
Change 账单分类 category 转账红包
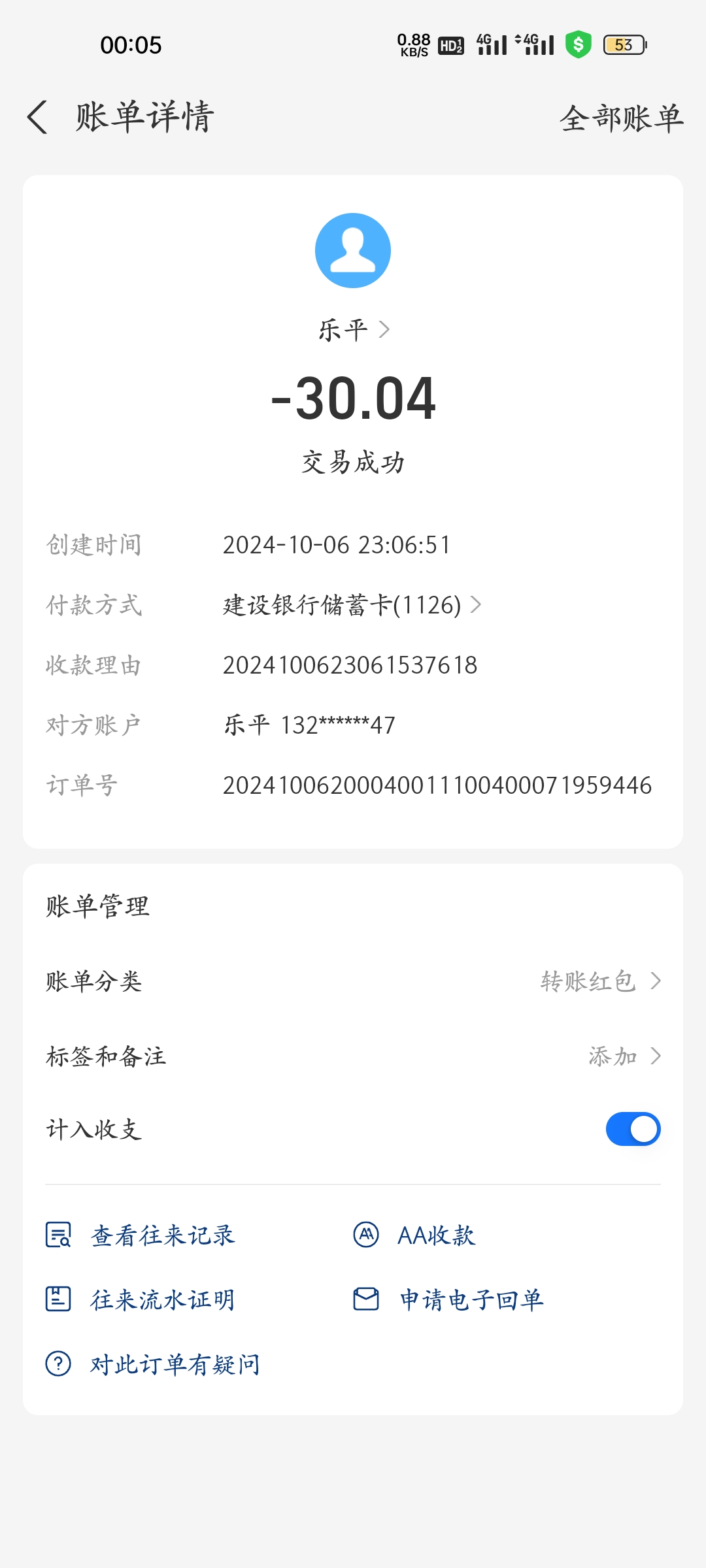click(x=600, y=981)
